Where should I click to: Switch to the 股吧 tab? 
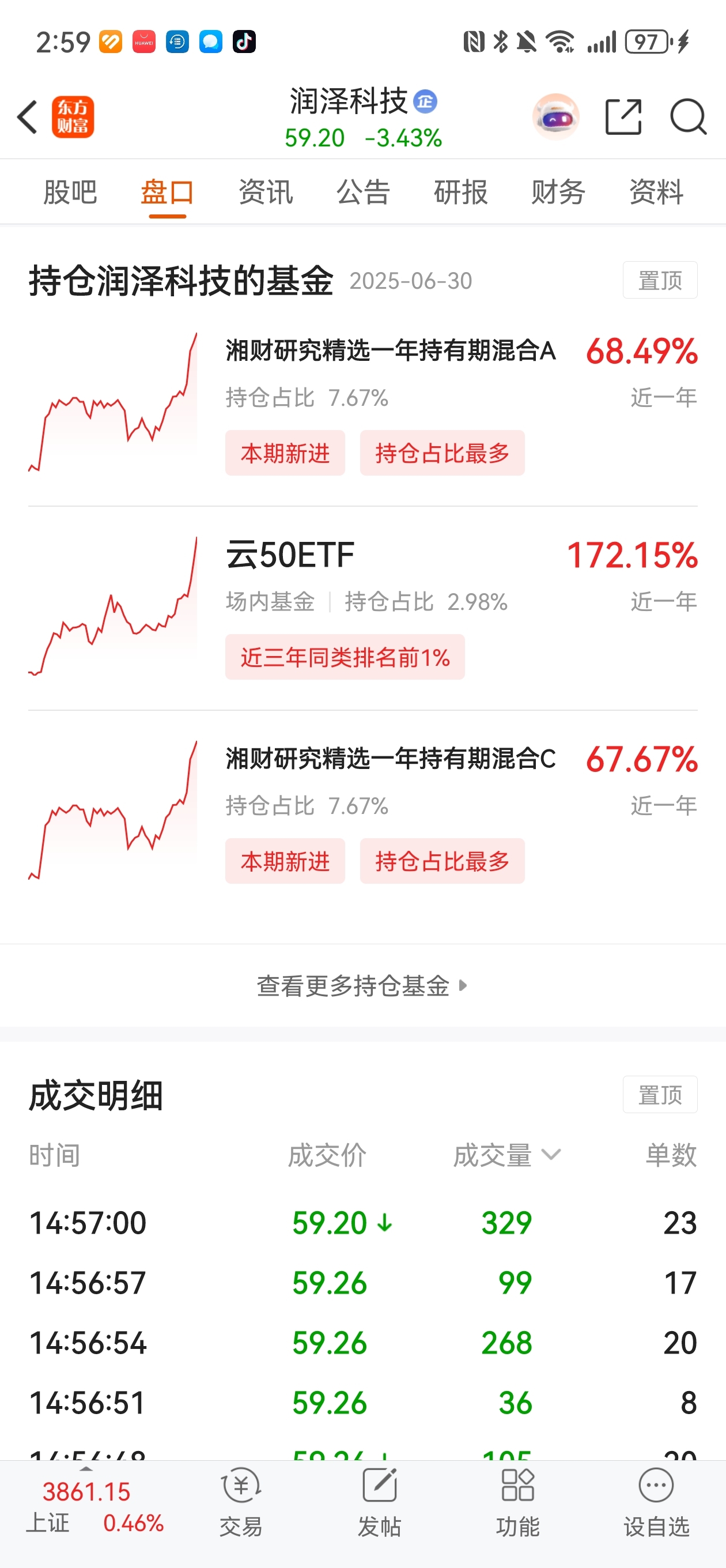[x=70, y=193]
